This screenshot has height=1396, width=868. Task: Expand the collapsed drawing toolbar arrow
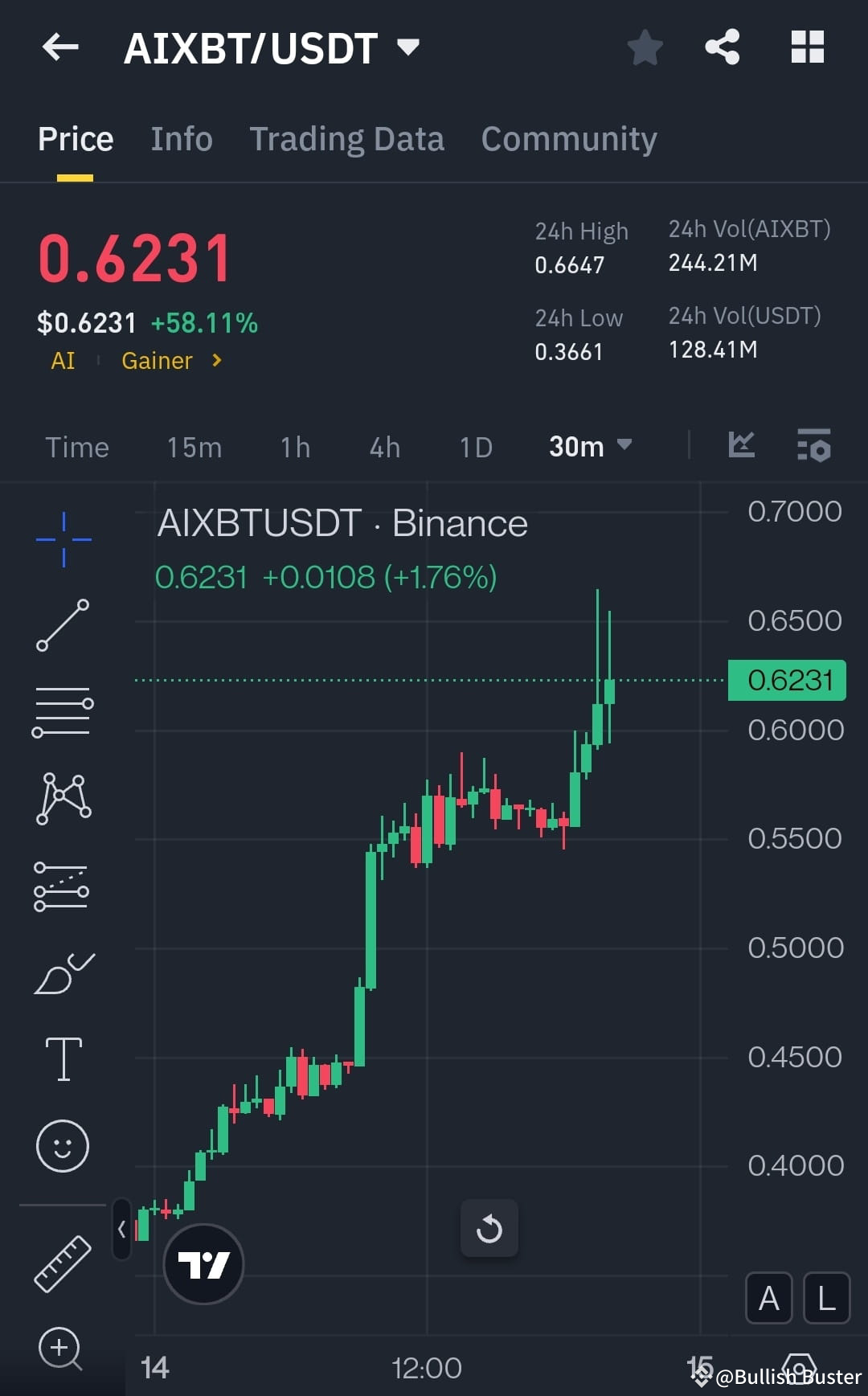click(121, 1230)
